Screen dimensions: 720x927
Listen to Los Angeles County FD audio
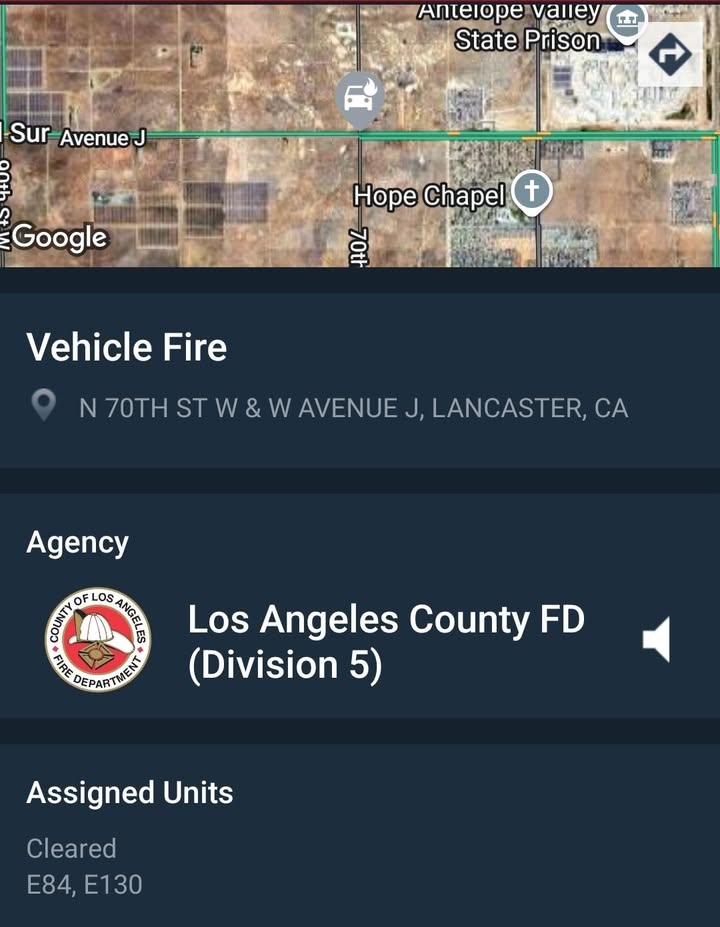657,640
